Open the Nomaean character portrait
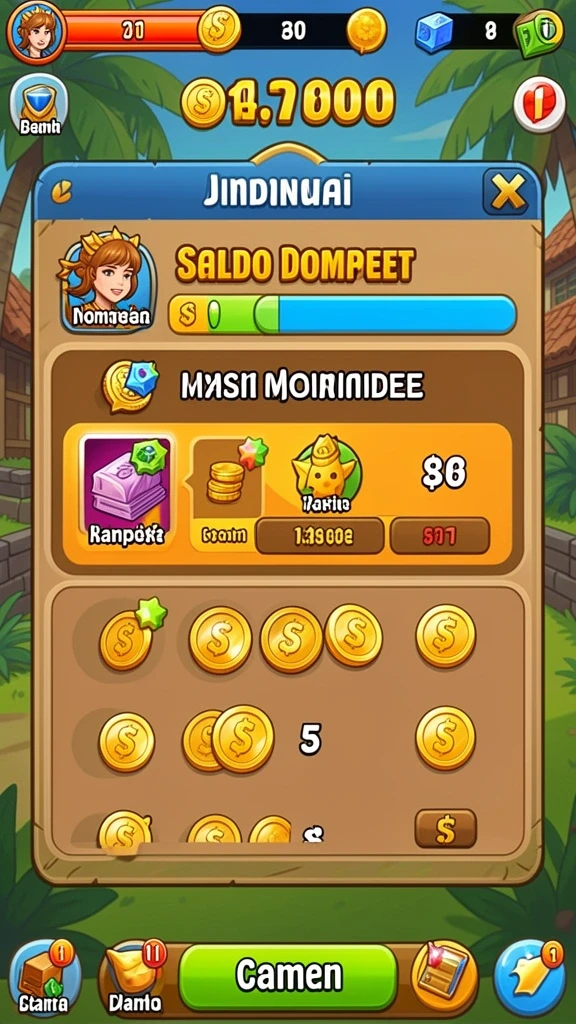The image size is (576, 1024). click(108, 281)
